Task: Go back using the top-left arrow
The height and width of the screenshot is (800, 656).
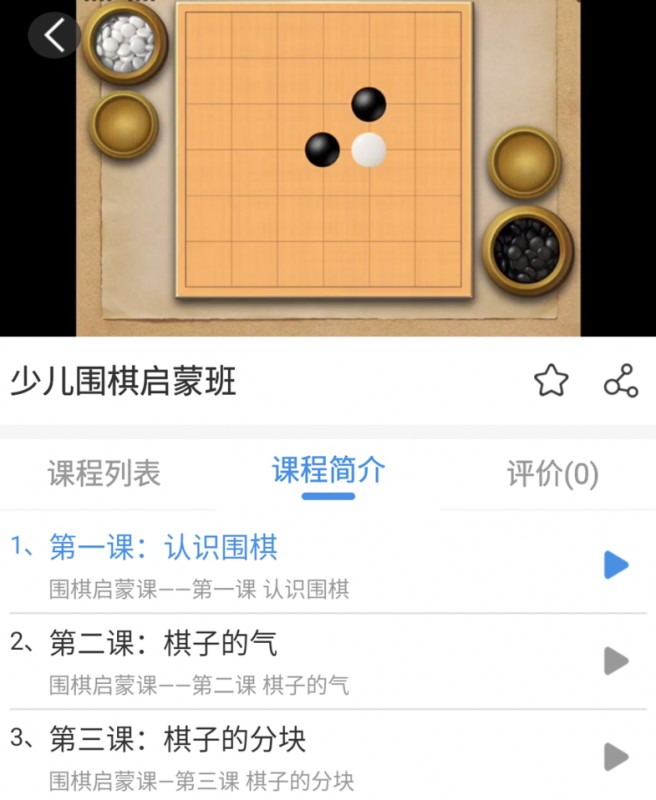Action: coord(53,35)
